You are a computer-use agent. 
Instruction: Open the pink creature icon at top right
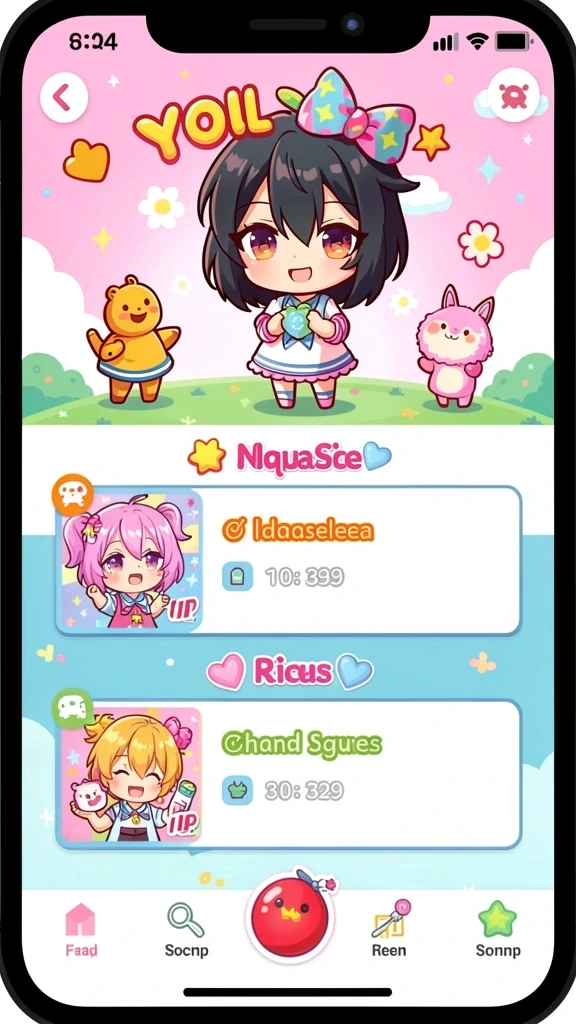click(x=513, y=97)
